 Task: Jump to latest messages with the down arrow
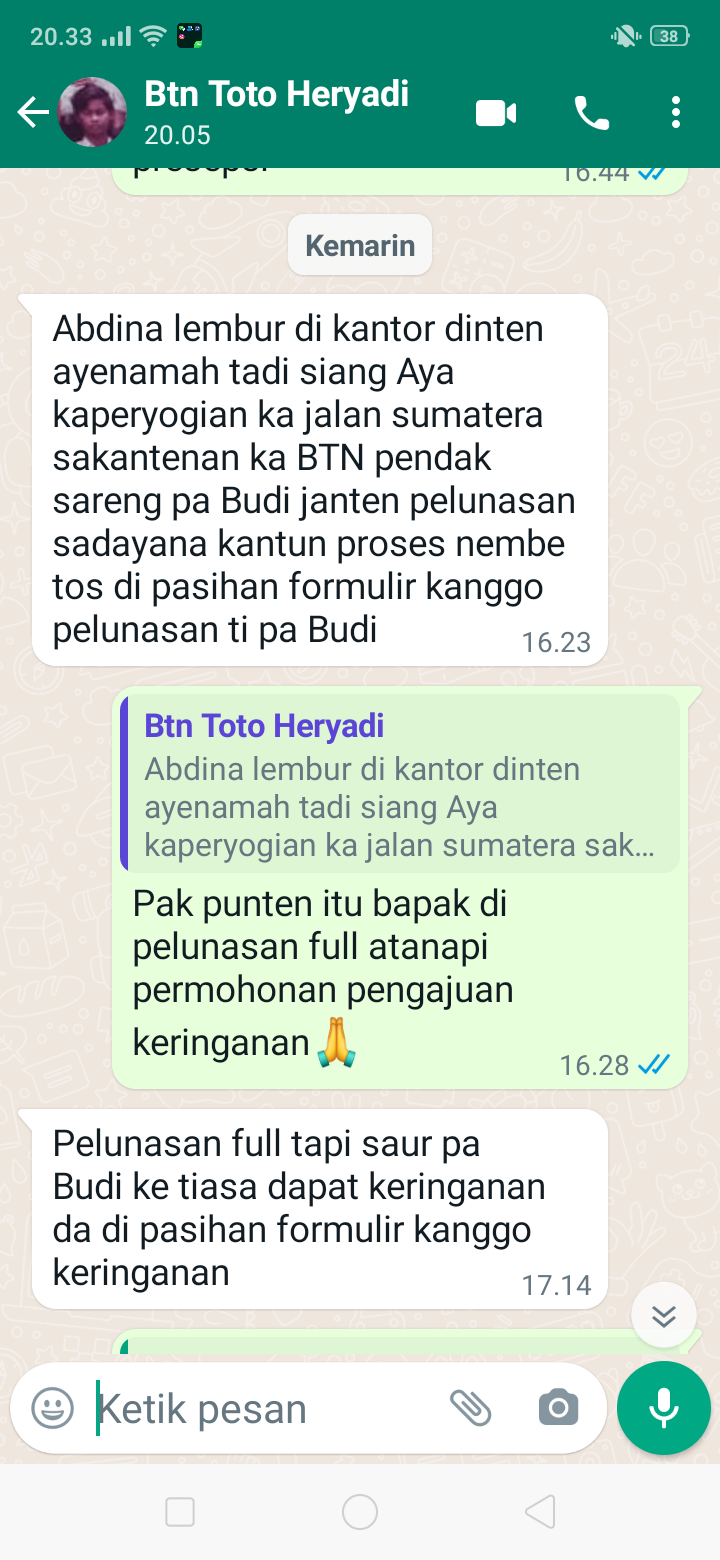pos(664,1315)
